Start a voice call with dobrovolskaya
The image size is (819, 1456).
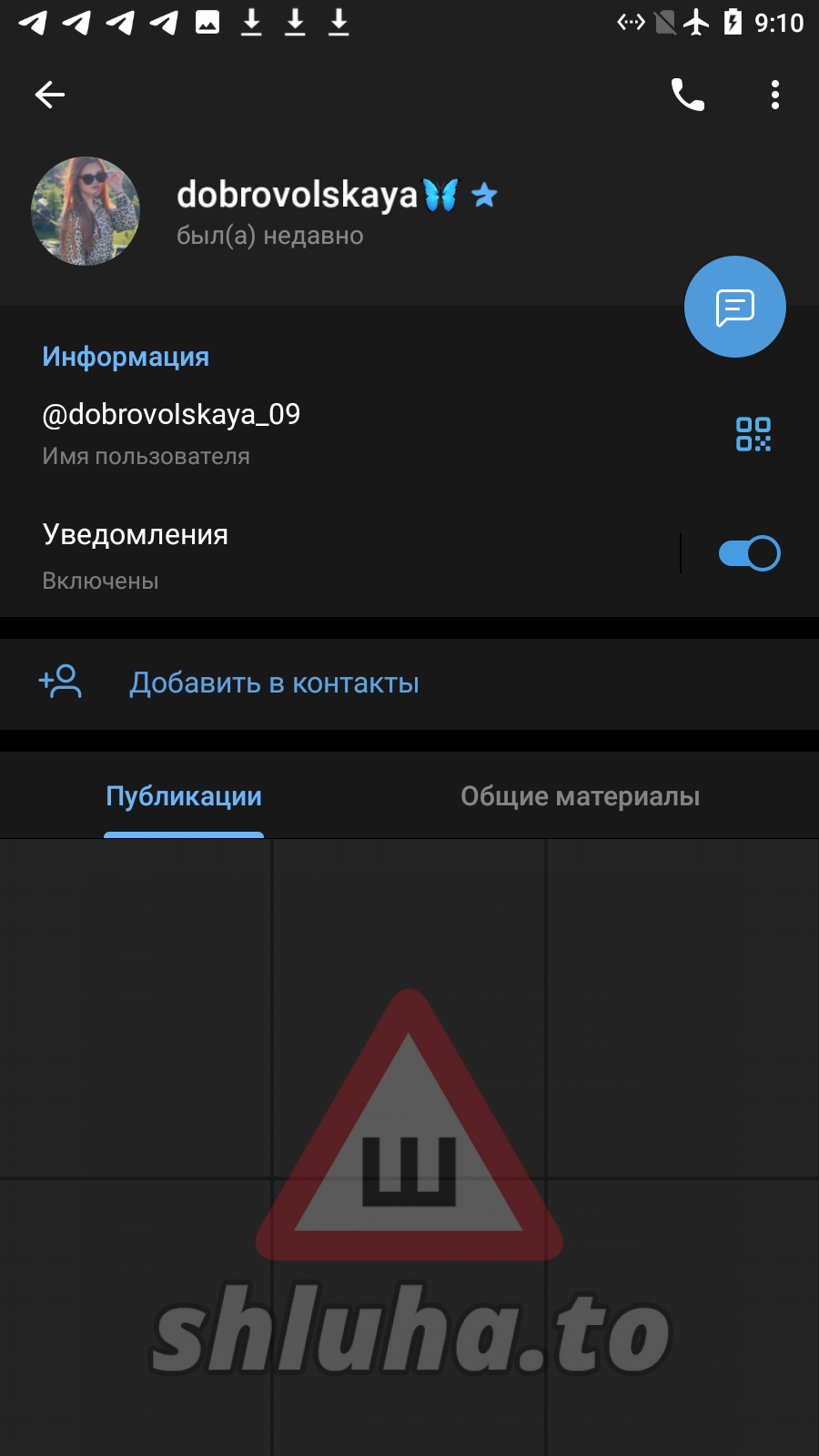(688, 95)
